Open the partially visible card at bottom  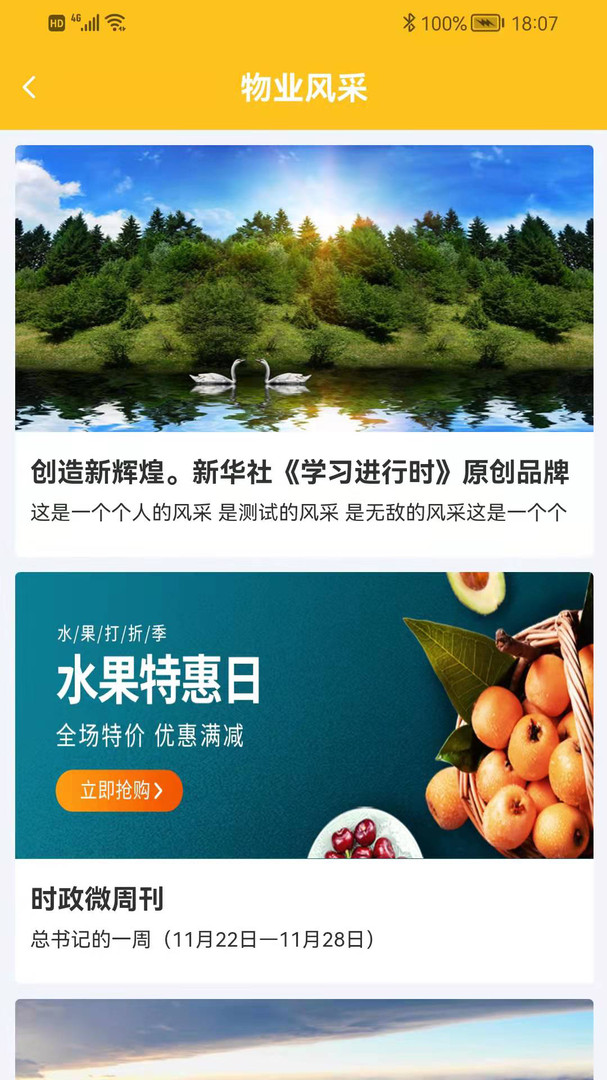[x=303, y=1040]
